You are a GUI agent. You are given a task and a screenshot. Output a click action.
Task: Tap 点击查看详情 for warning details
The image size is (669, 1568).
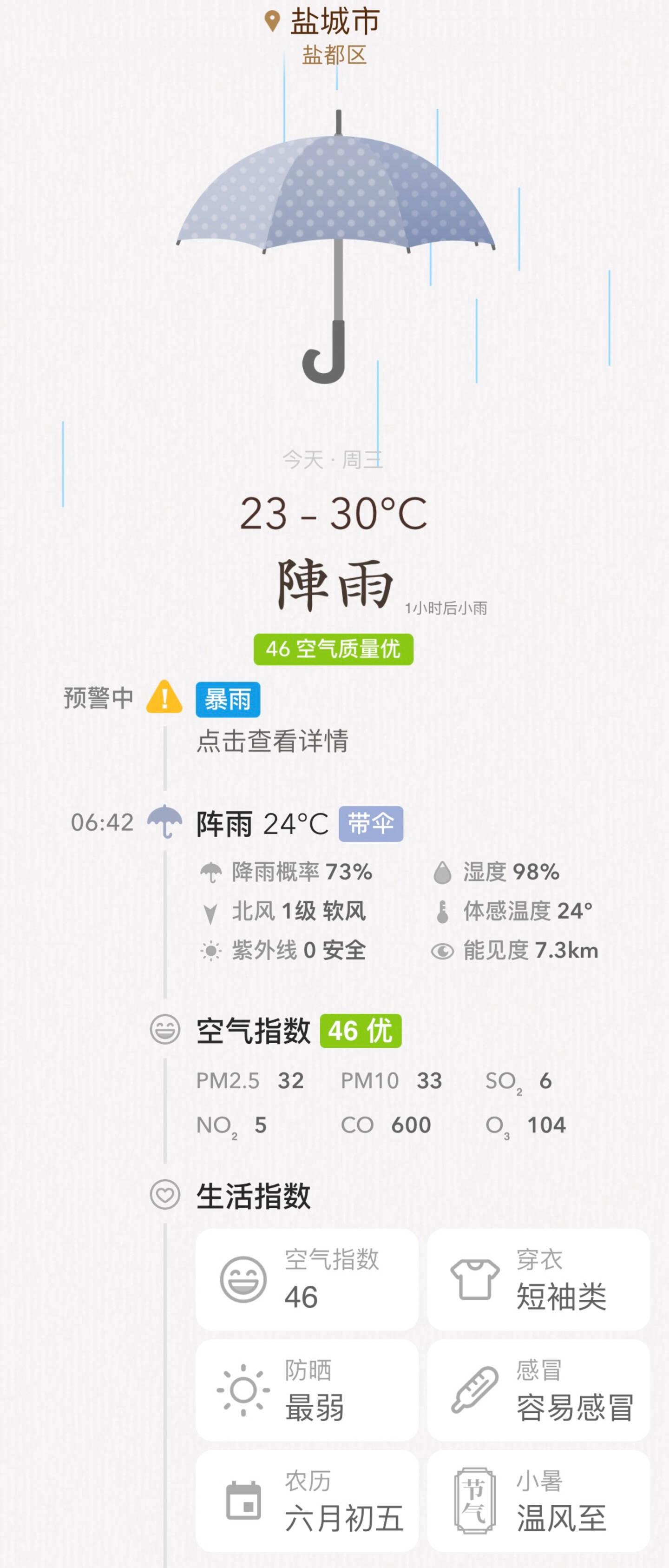(x=272, y=741)
